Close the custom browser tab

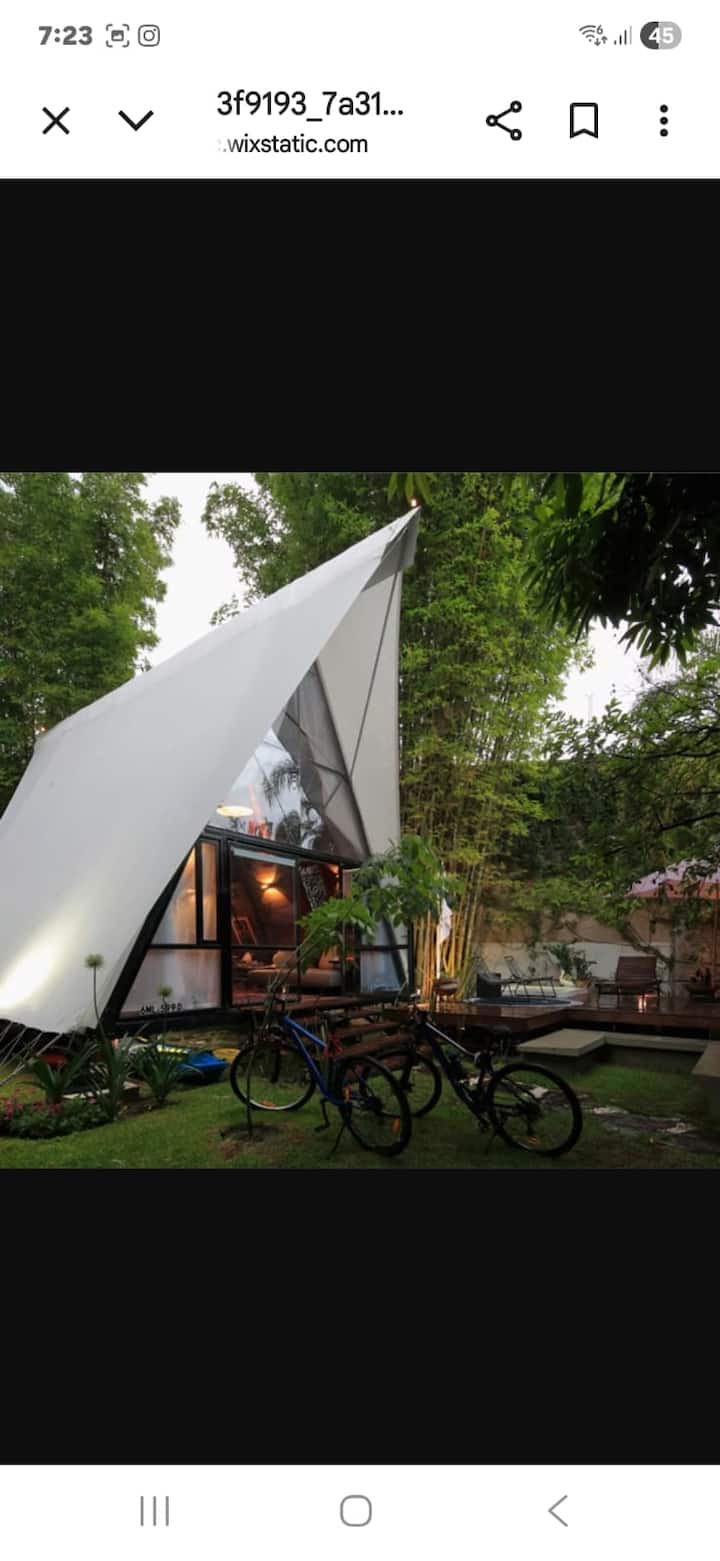click(x=56, y=121)
